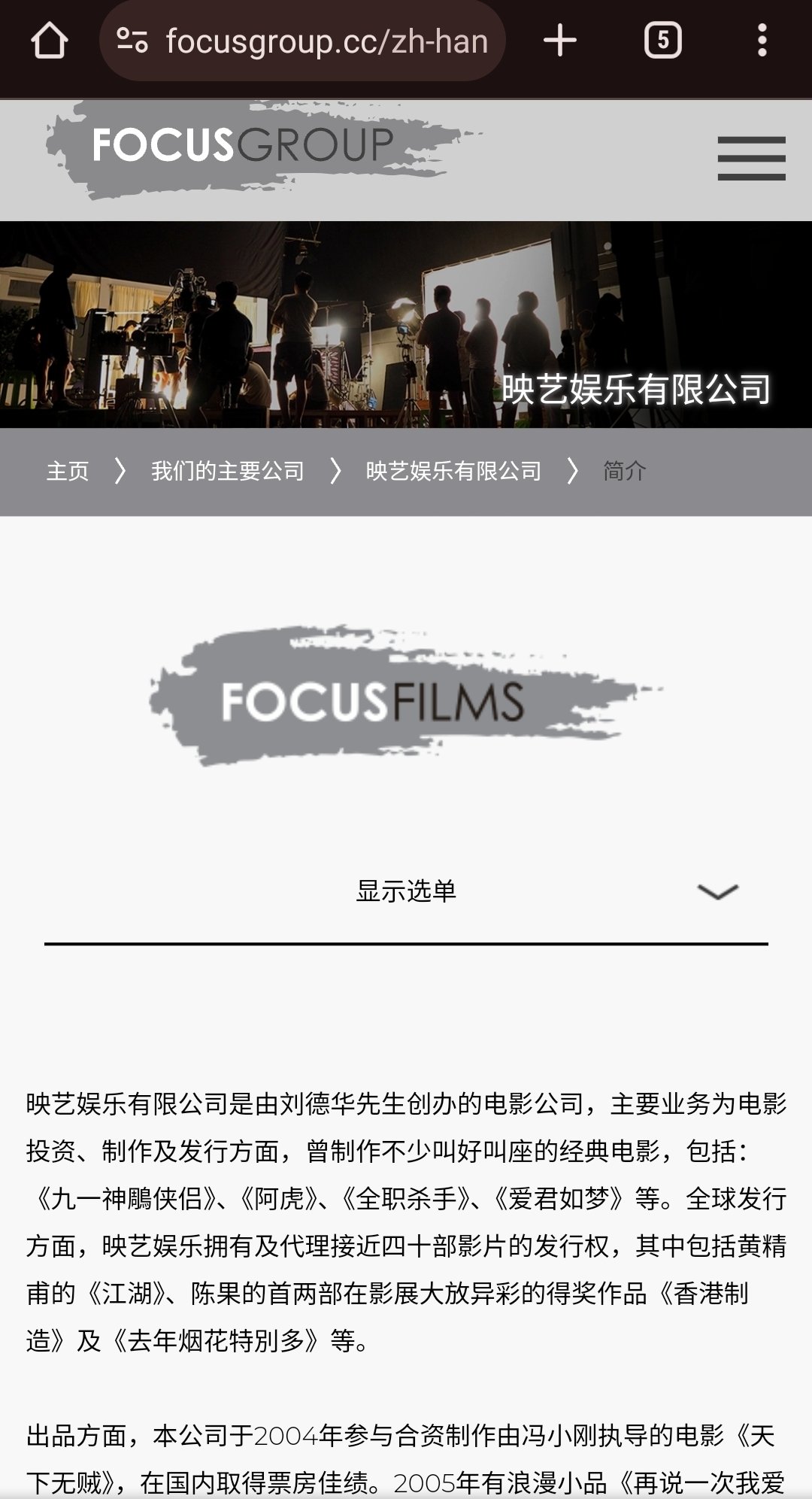Open site info icon in address bar

coord(133,41)
